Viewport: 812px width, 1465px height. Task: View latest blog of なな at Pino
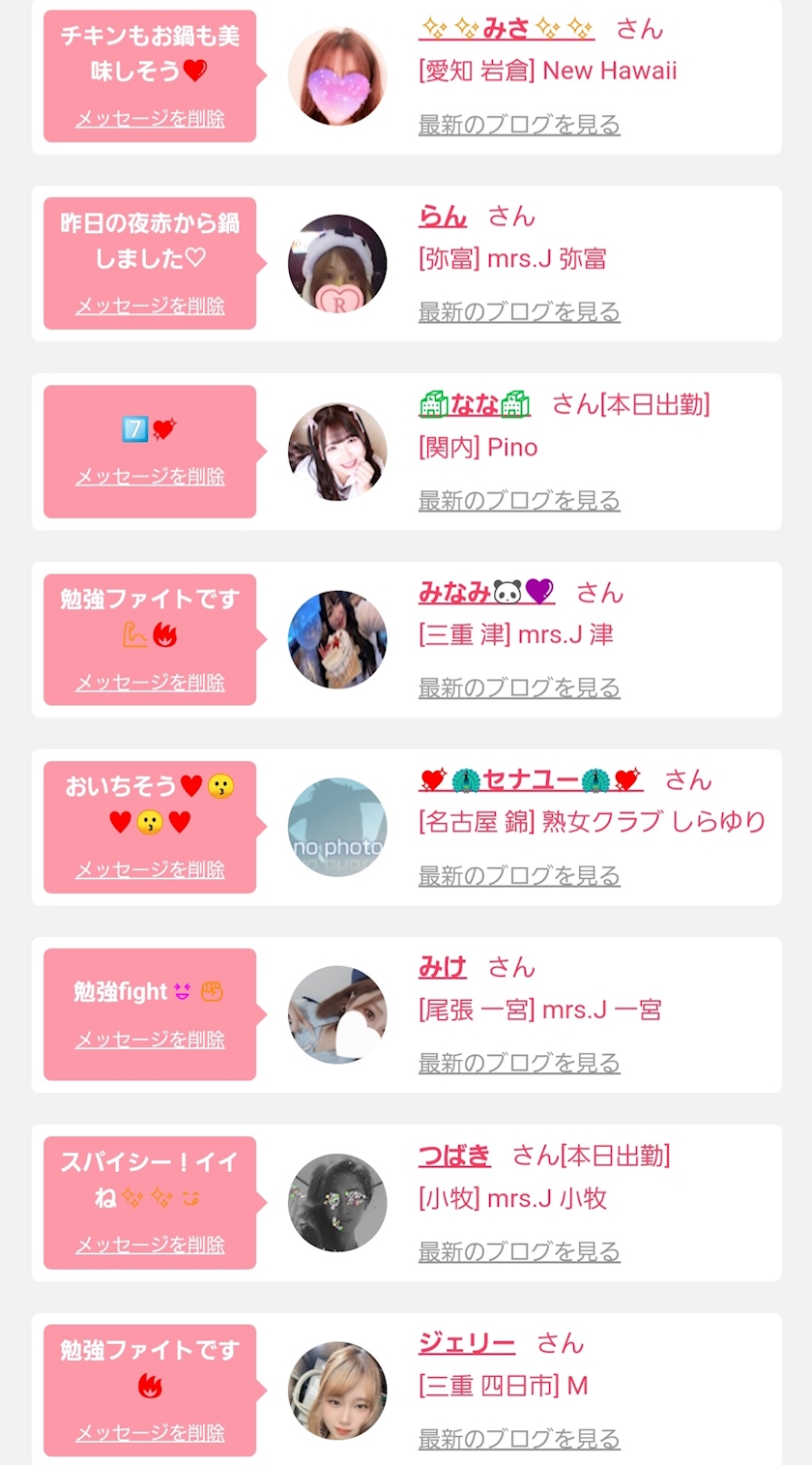pyautogui.click(x=519, y=500)
